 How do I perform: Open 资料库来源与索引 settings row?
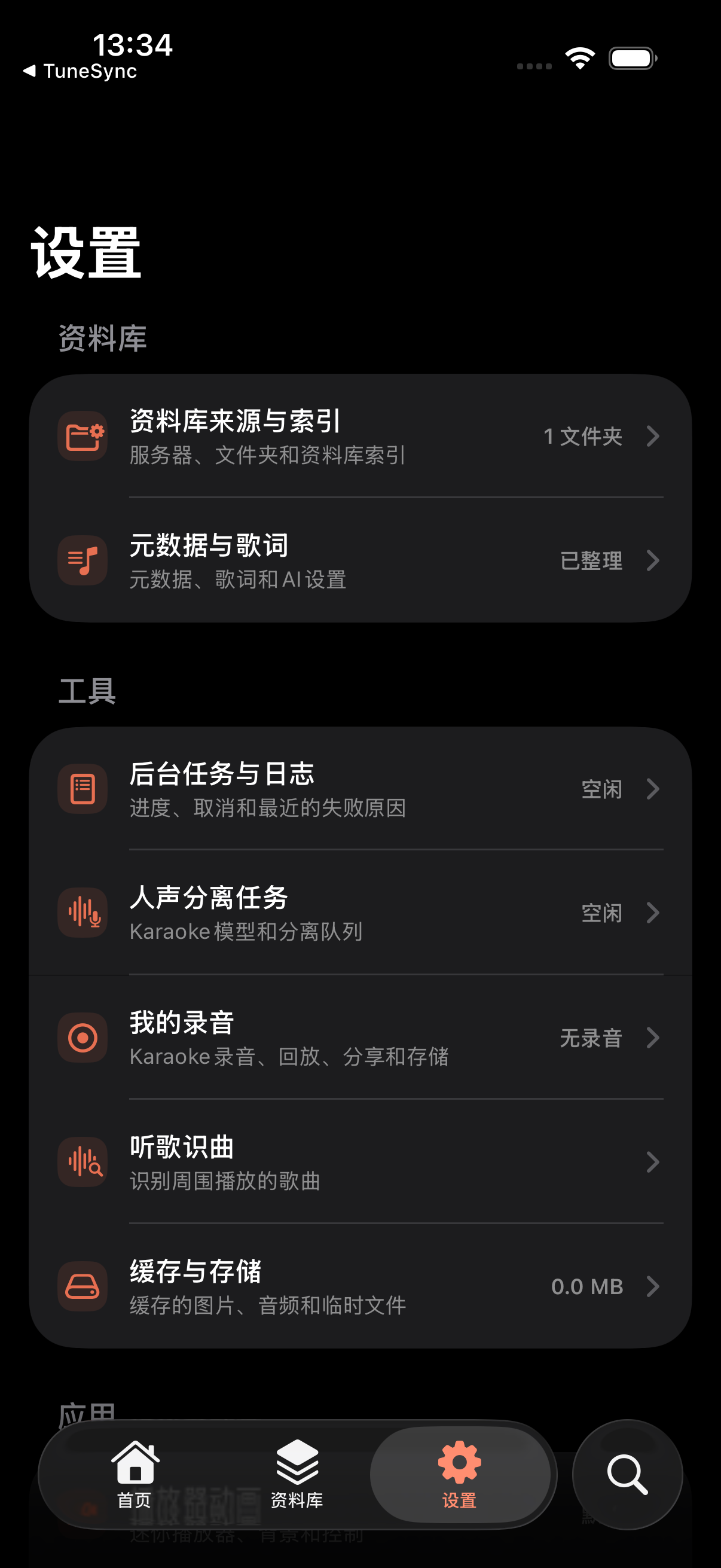click(x=360, y=436)
